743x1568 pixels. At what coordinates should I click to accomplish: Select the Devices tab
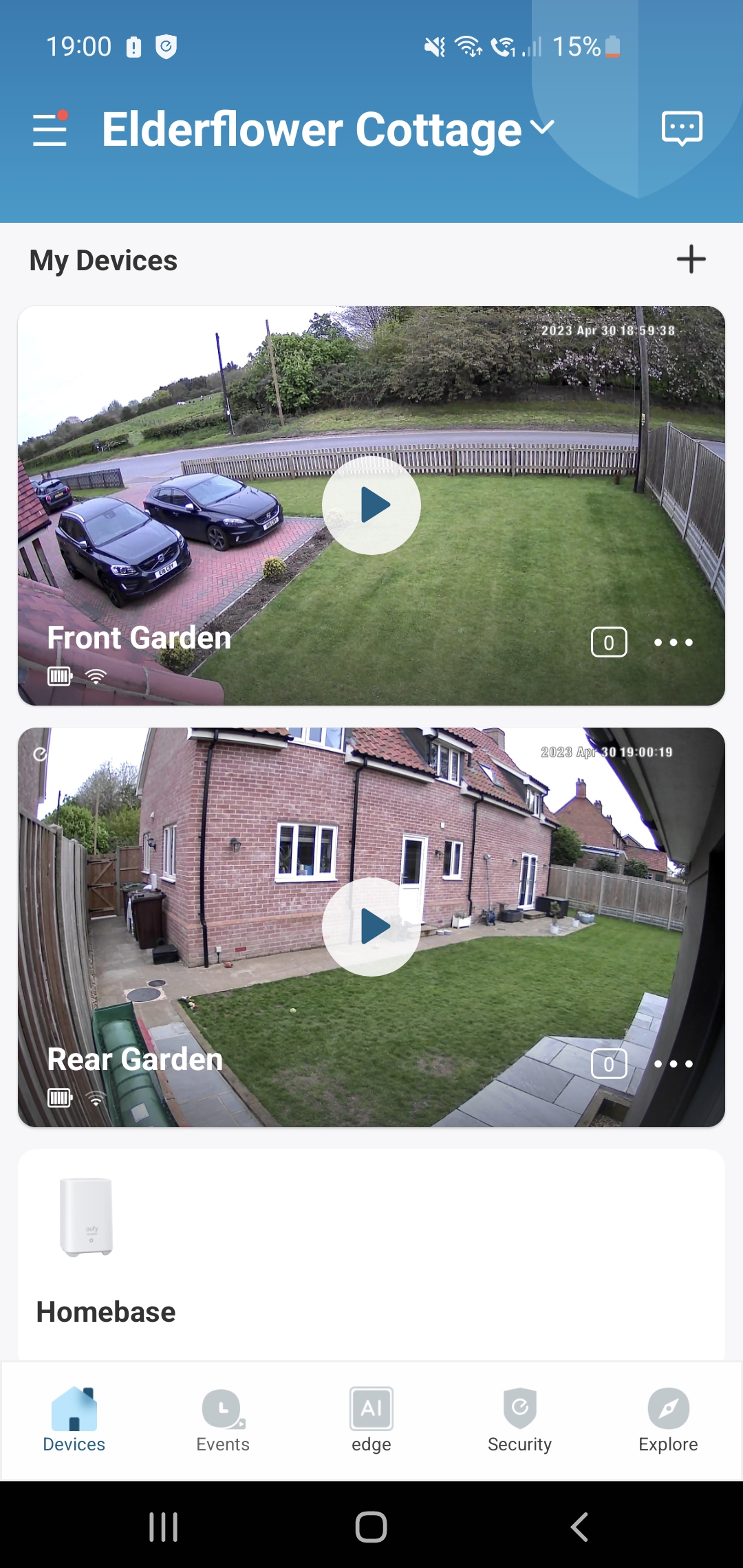(x=74, y=1419)
